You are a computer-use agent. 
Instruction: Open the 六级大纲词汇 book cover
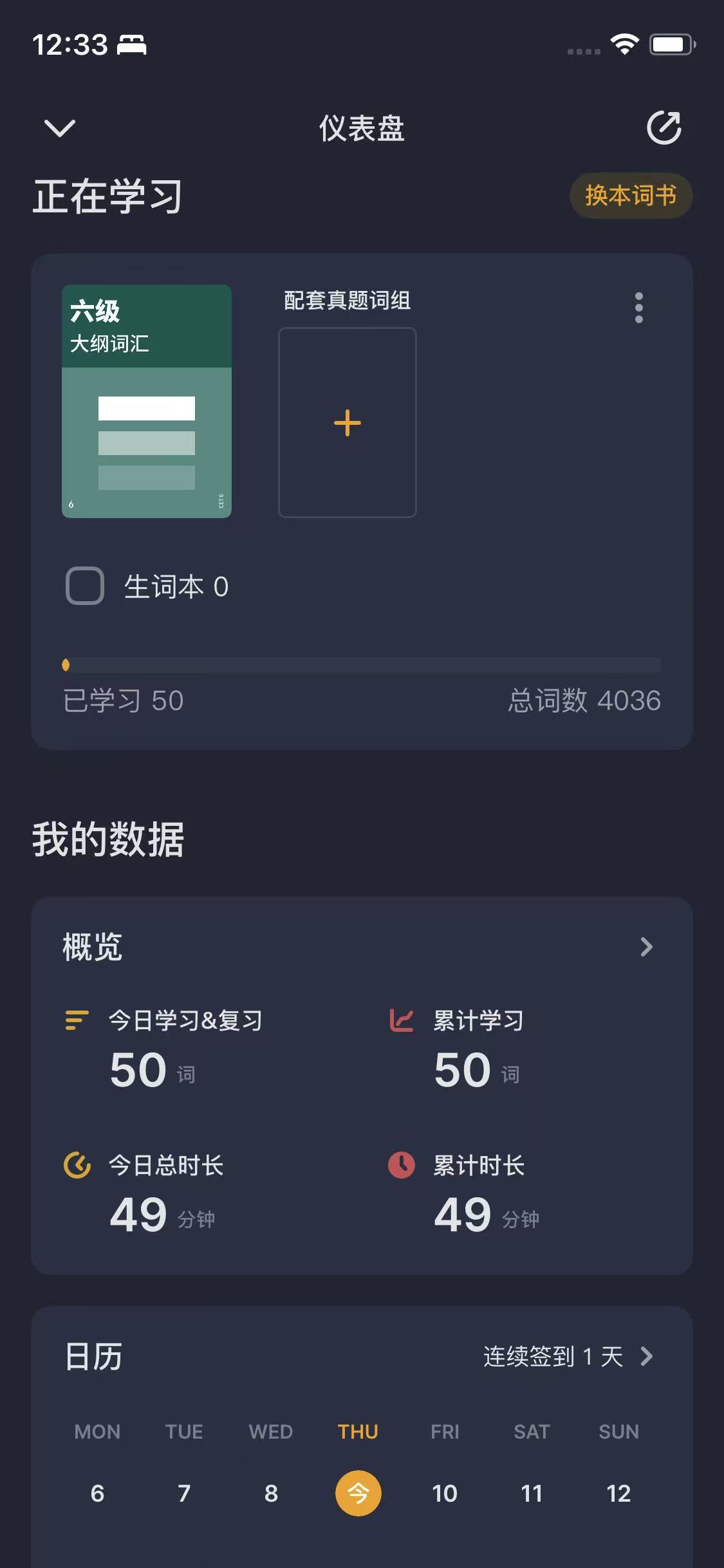[x=147, y=401]
